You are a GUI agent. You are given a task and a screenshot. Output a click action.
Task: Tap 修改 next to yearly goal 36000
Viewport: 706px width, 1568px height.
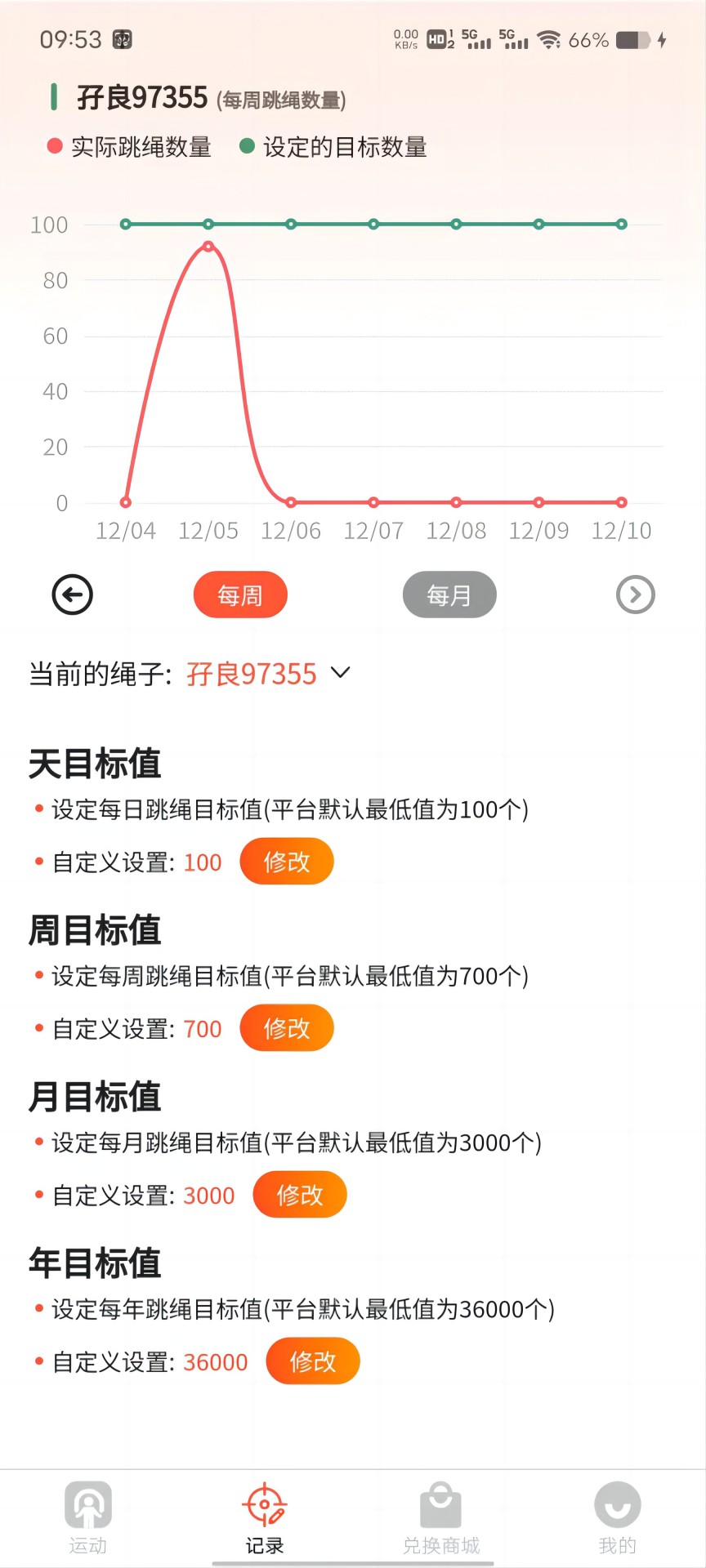(313, 1361)
